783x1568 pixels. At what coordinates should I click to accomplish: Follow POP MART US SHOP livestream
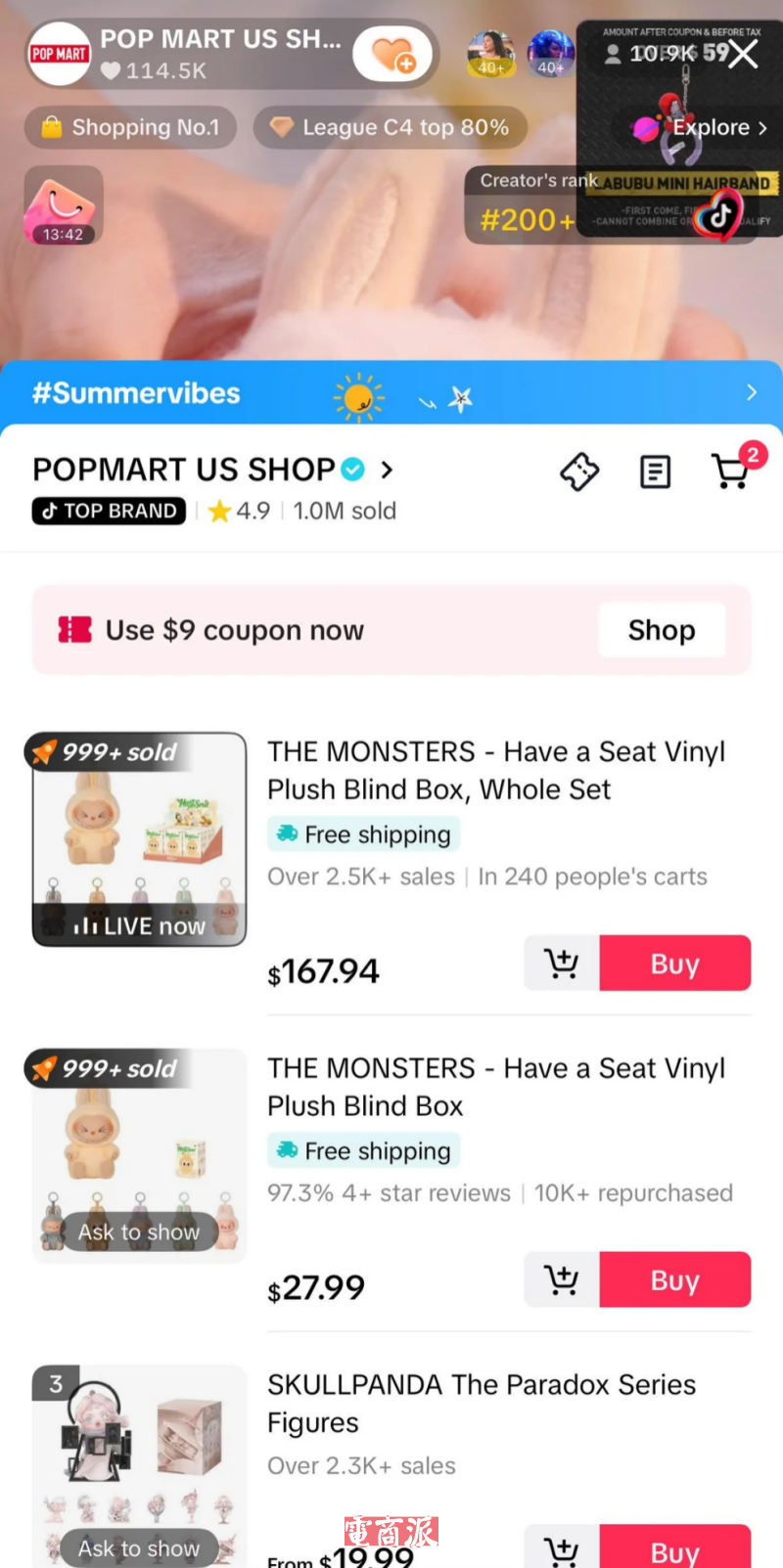[x=392, y=55]
